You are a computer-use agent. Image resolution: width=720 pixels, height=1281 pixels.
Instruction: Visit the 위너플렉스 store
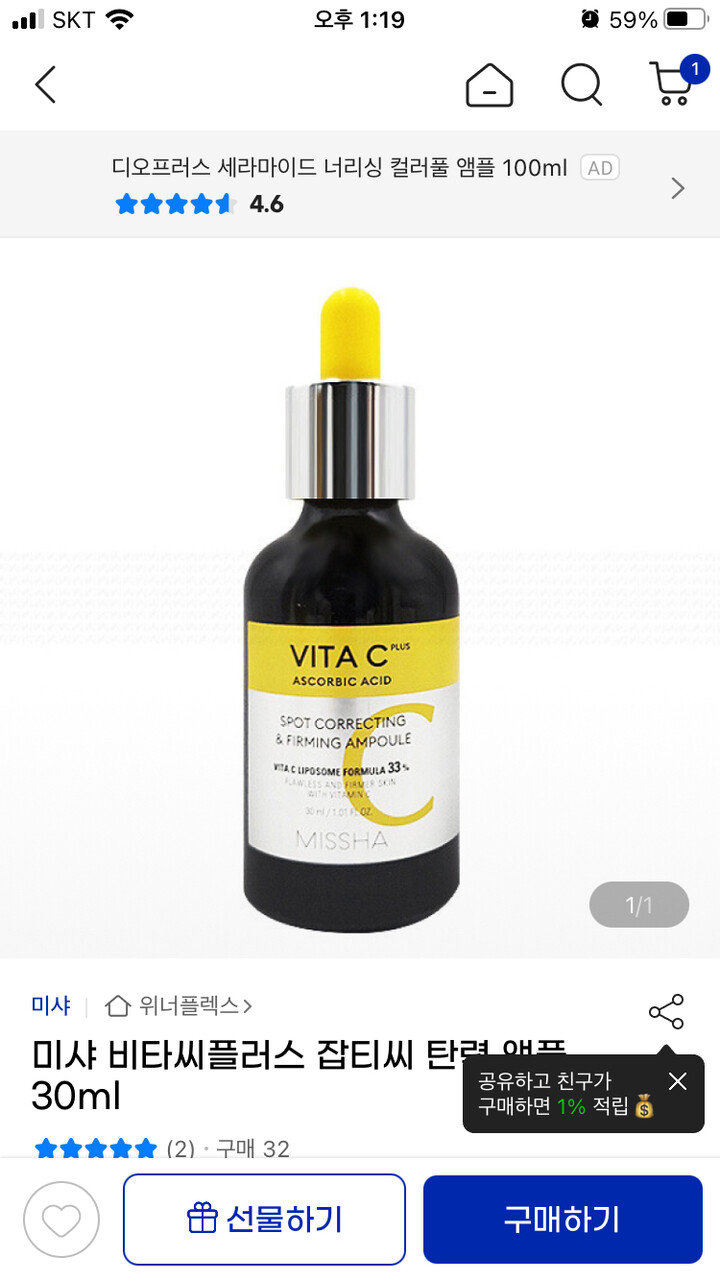179,1005
